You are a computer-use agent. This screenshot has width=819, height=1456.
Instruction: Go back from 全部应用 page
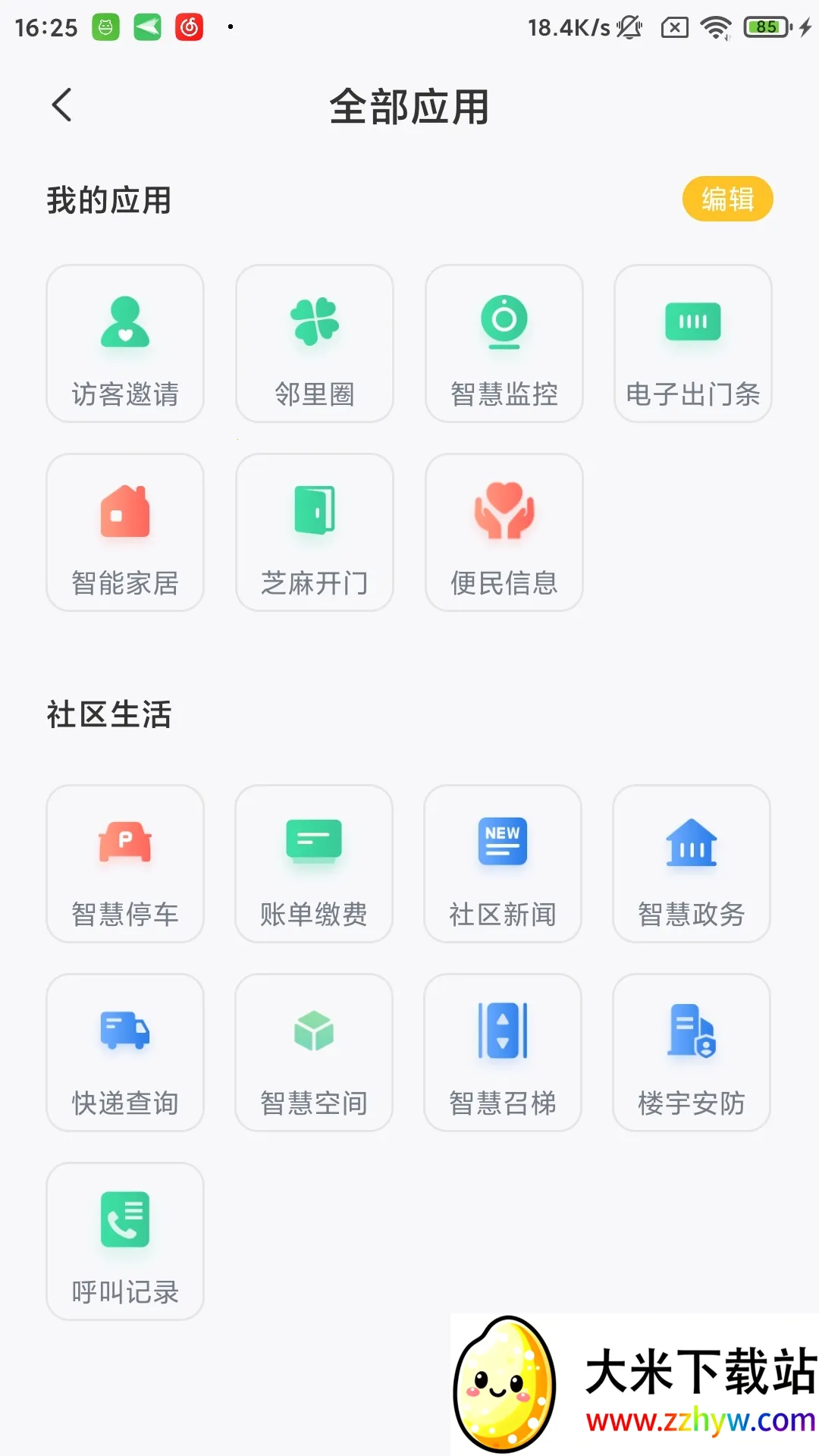(62, 105)
